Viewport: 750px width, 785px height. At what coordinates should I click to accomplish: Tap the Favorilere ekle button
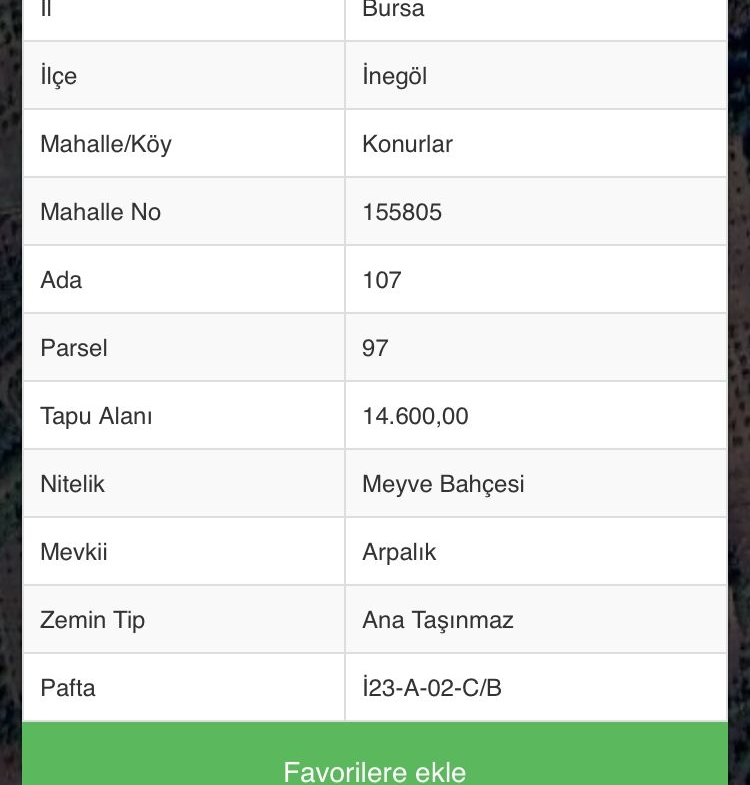(374, 754)
